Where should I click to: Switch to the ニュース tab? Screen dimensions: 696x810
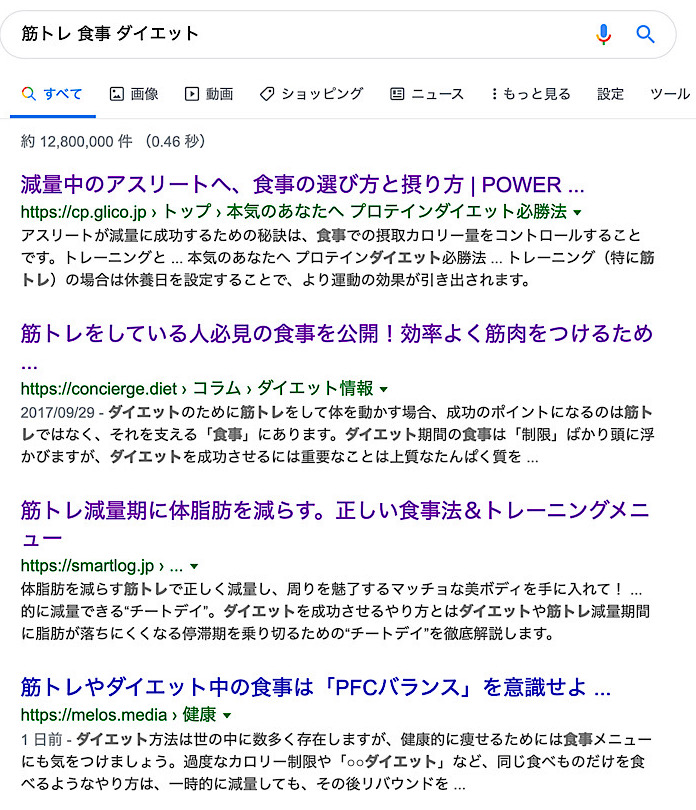pos(427,94)
